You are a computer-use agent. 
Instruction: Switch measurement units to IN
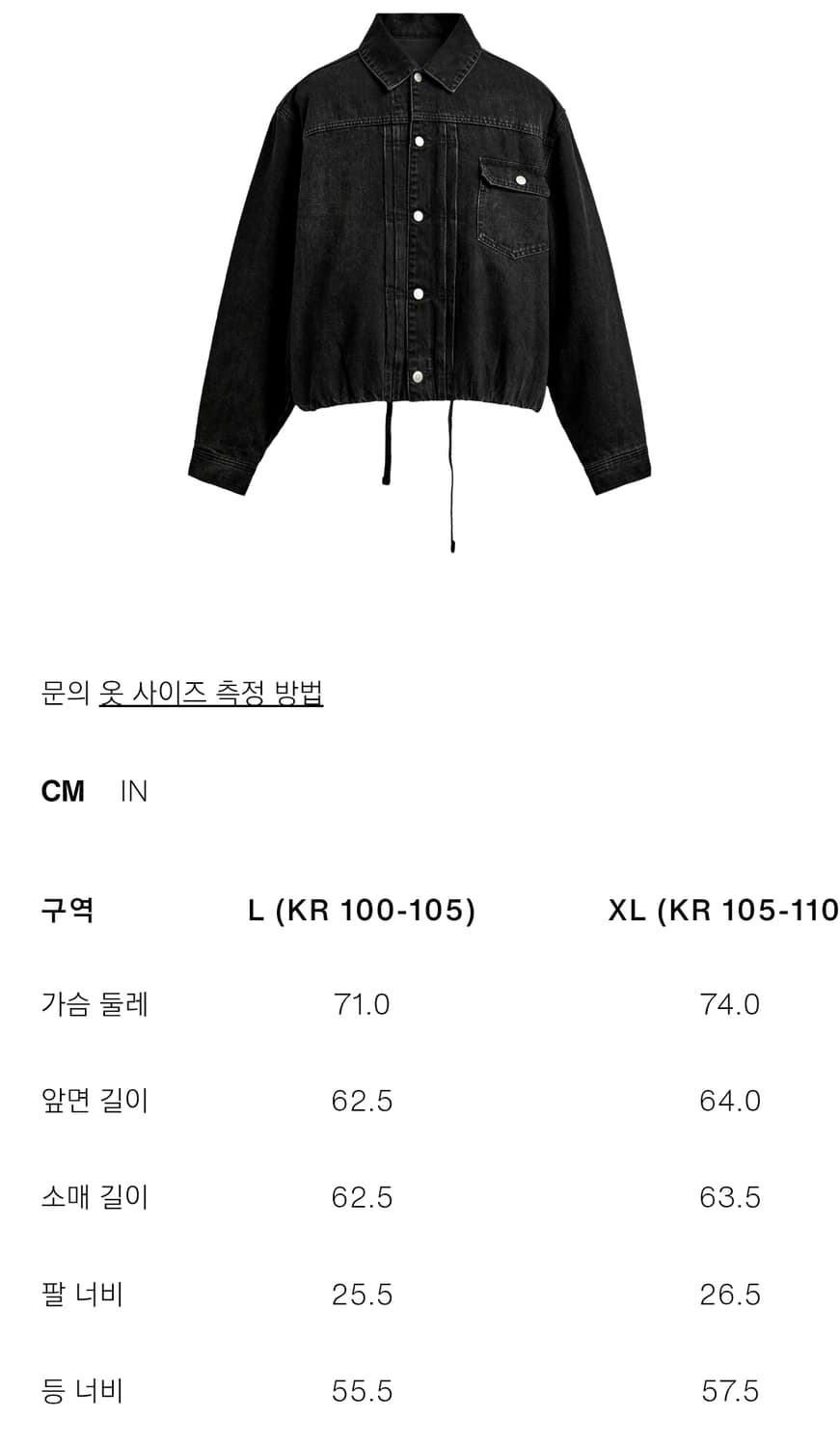[x=136, y=791]
